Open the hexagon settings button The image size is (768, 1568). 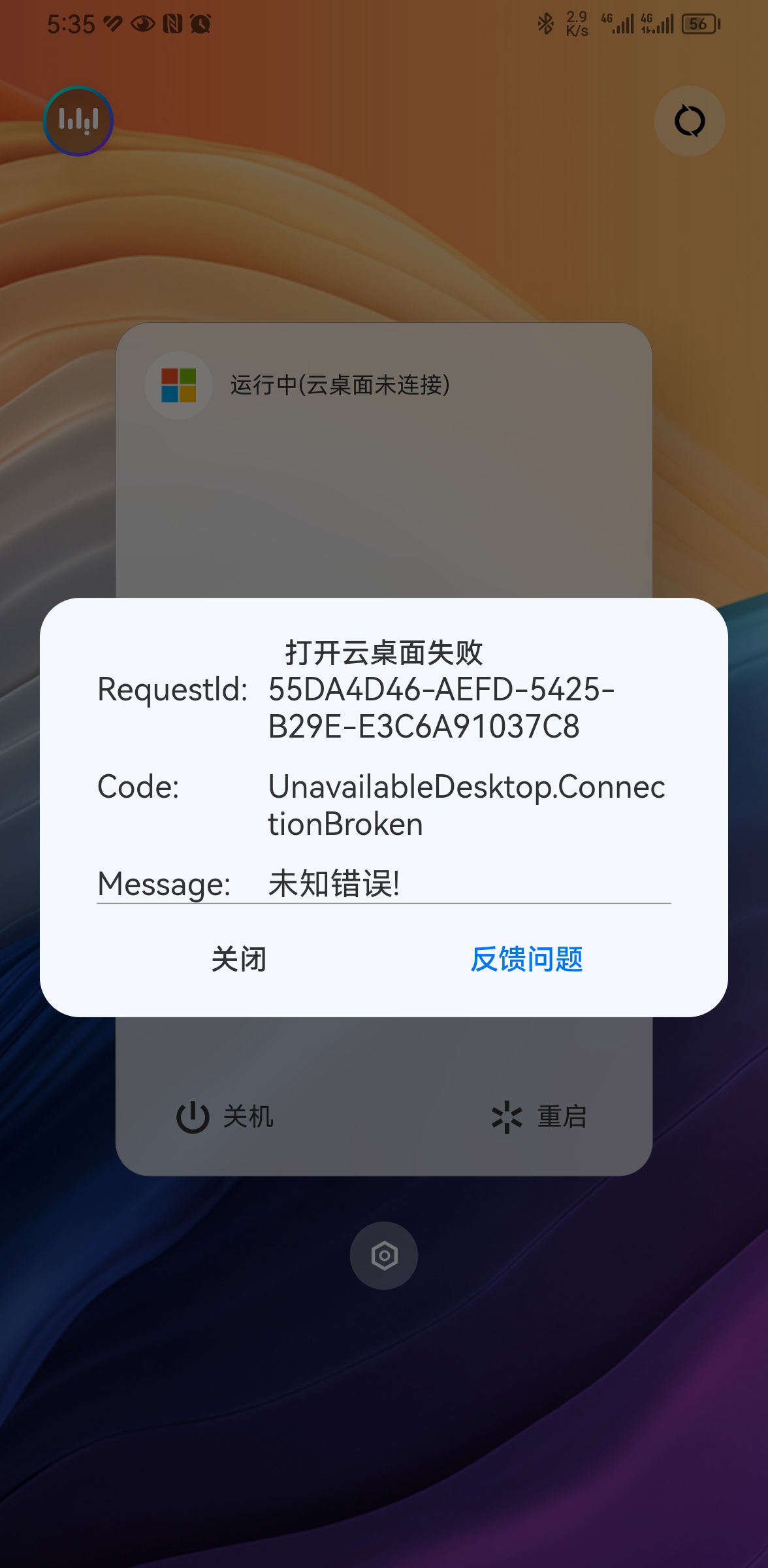coord(384,1255)
